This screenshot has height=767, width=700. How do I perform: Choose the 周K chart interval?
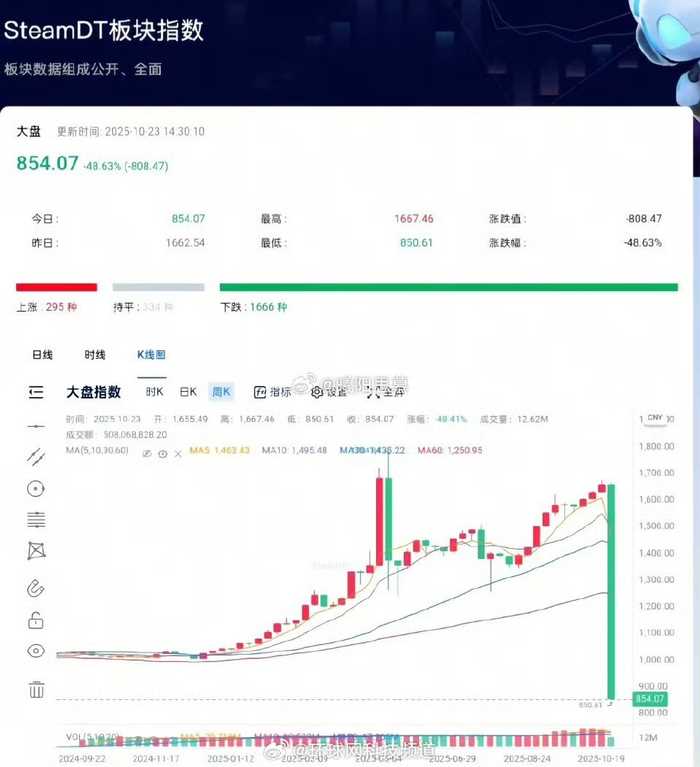(221, 392)
